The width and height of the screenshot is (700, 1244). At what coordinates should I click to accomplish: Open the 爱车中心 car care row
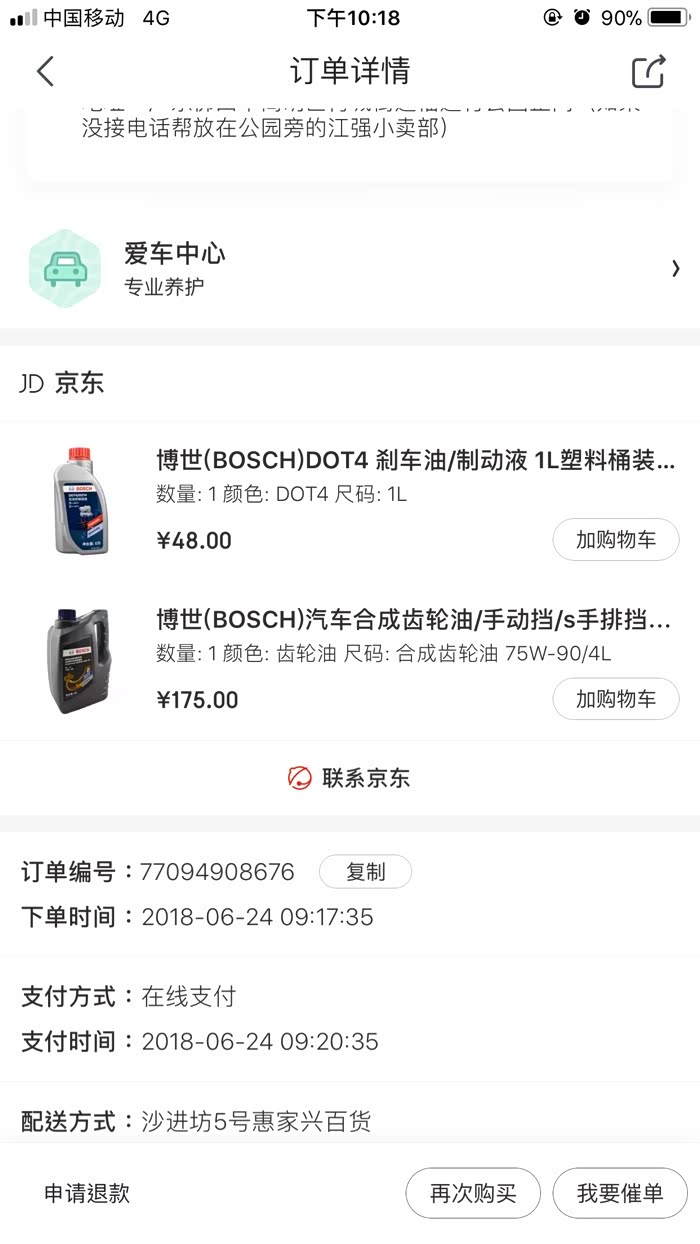[x=350, y=268]
